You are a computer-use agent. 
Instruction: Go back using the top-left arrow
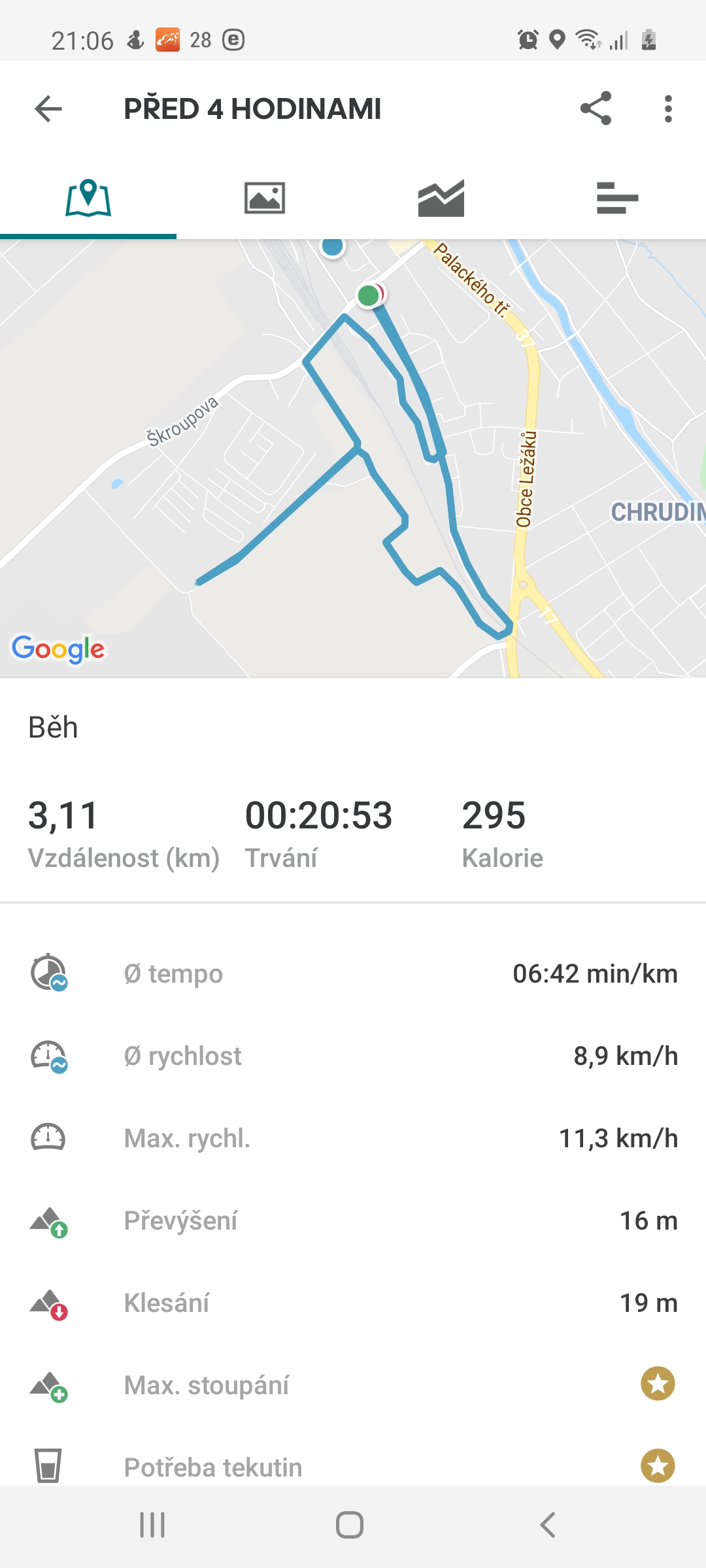click(x=48, y=108)
